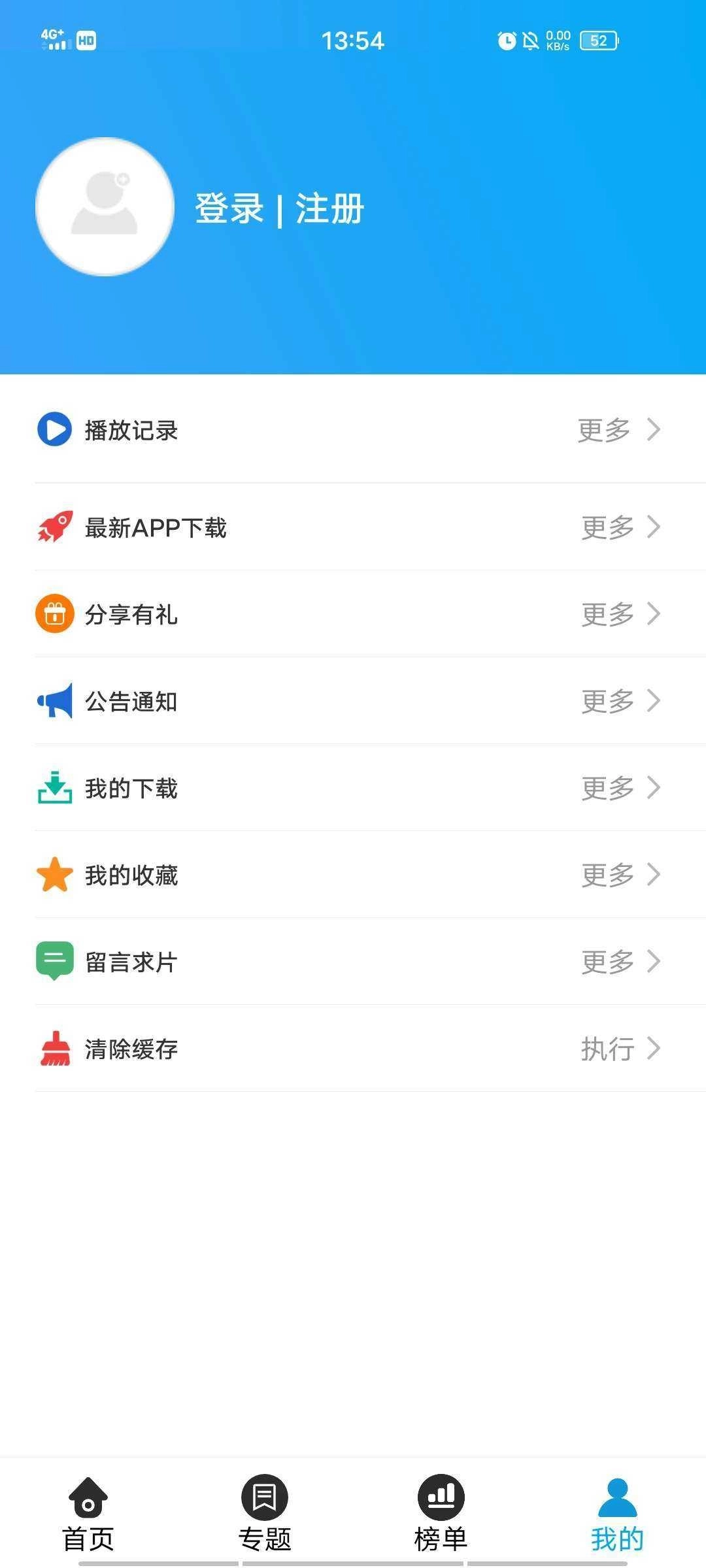Run 清除缓存 to clear cache
This screenshot has width=706, height=1568.
point(353,1049)
